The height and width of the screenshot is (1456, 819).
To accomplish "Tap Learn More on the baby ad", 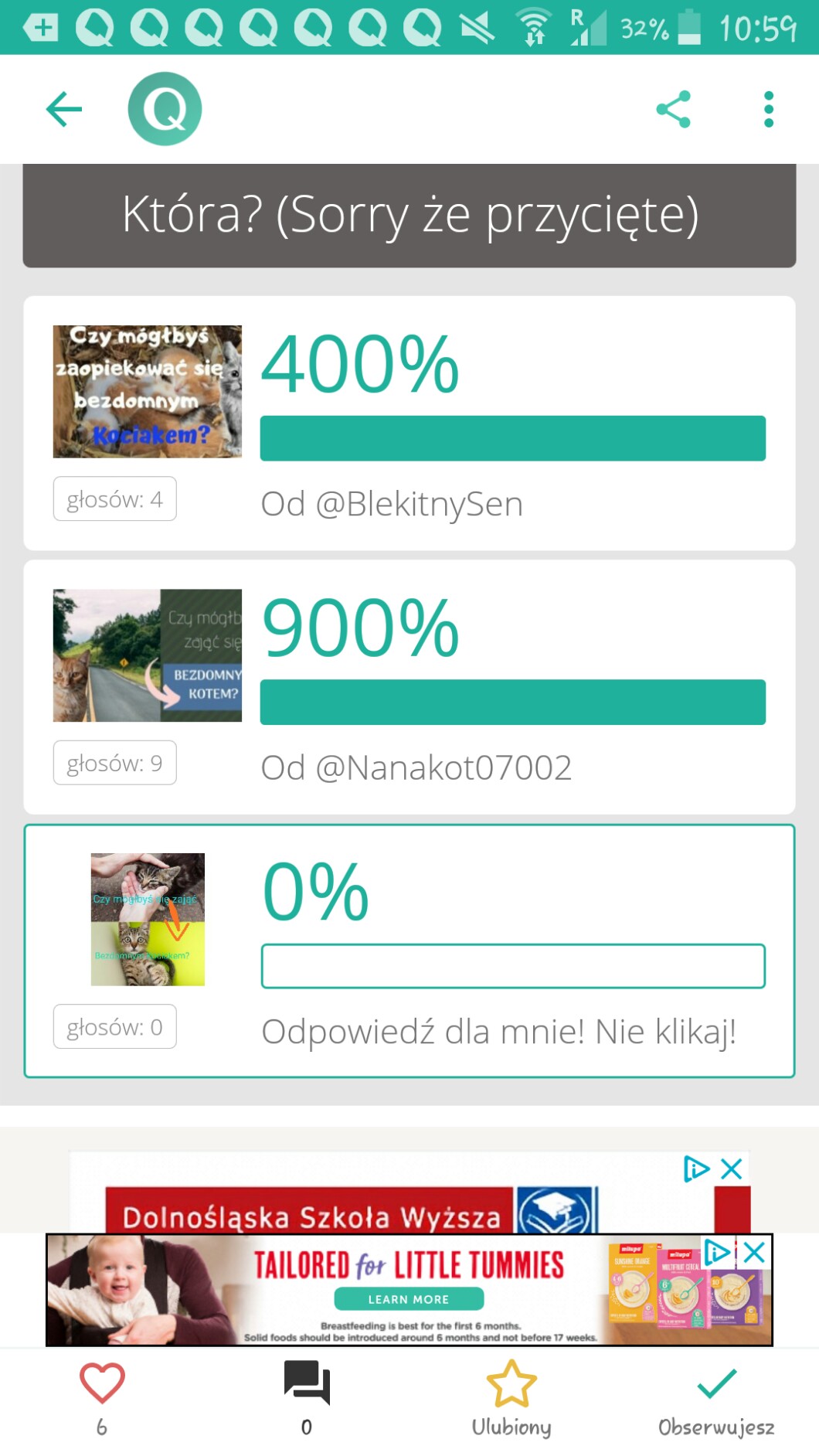I will point(409,1299).
